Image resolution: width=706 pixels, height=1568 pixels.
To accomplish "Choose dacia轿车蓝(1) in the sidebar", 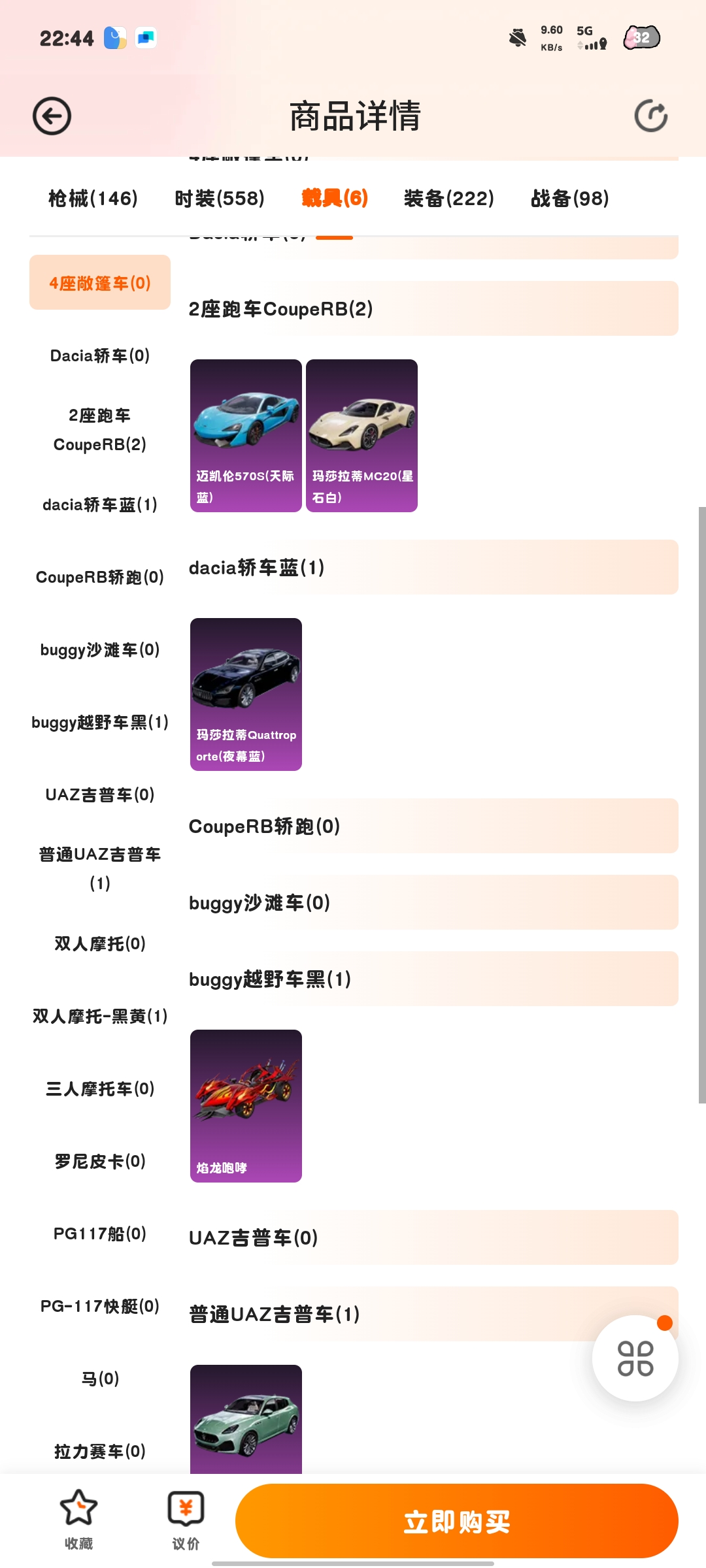I will [100, 504].
